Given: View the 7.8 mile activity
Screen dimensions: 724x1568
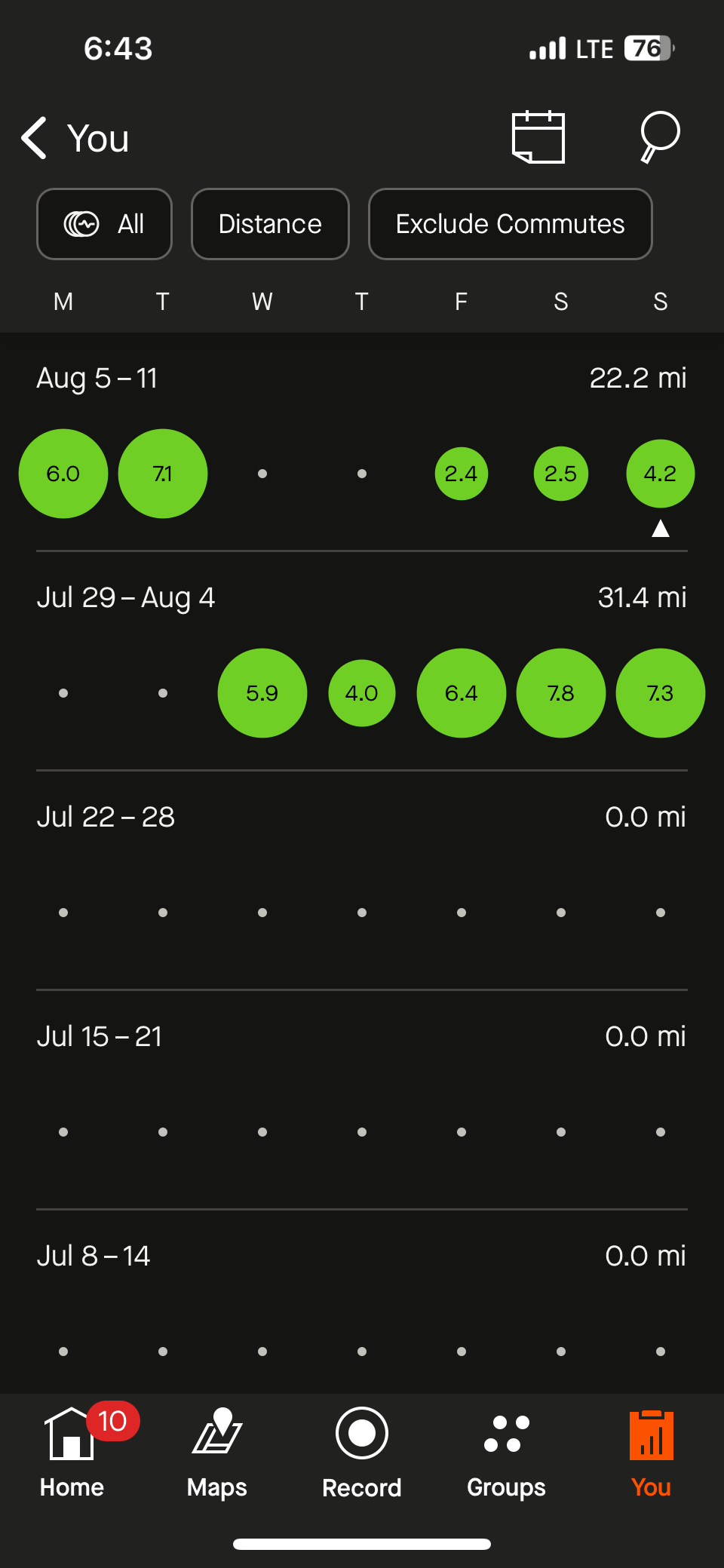Looking at the screenshot, I should click(x=561, y=693).
